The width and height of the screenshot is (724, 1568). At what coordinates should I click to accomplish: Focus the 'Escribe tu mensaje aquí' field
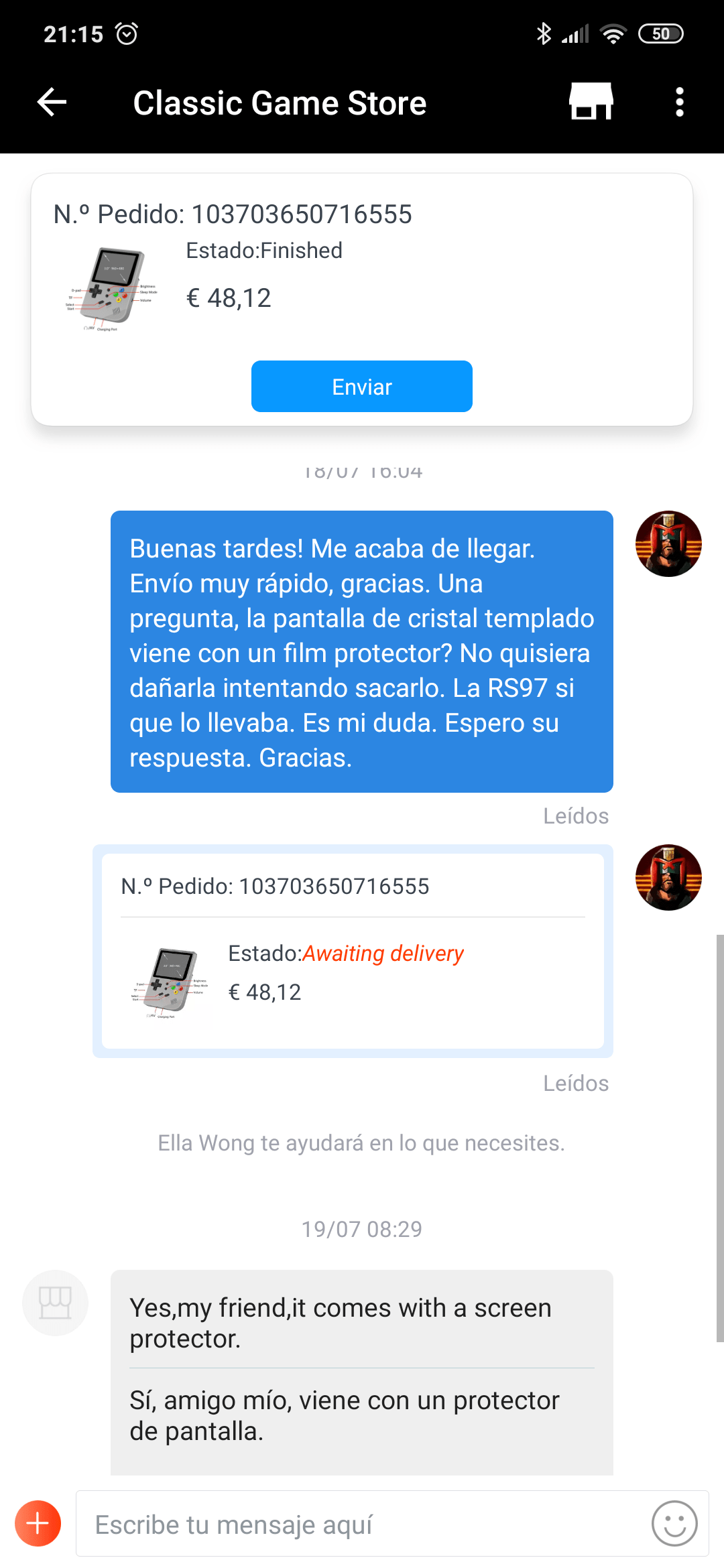[362, 1524]
